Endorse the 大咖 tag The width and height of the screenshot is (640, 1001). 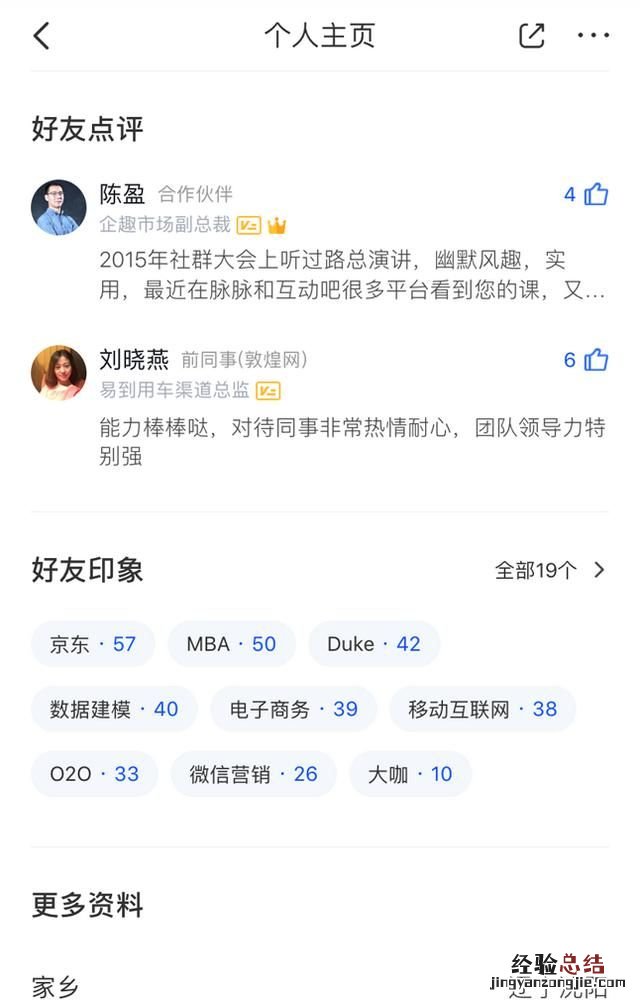410,774
